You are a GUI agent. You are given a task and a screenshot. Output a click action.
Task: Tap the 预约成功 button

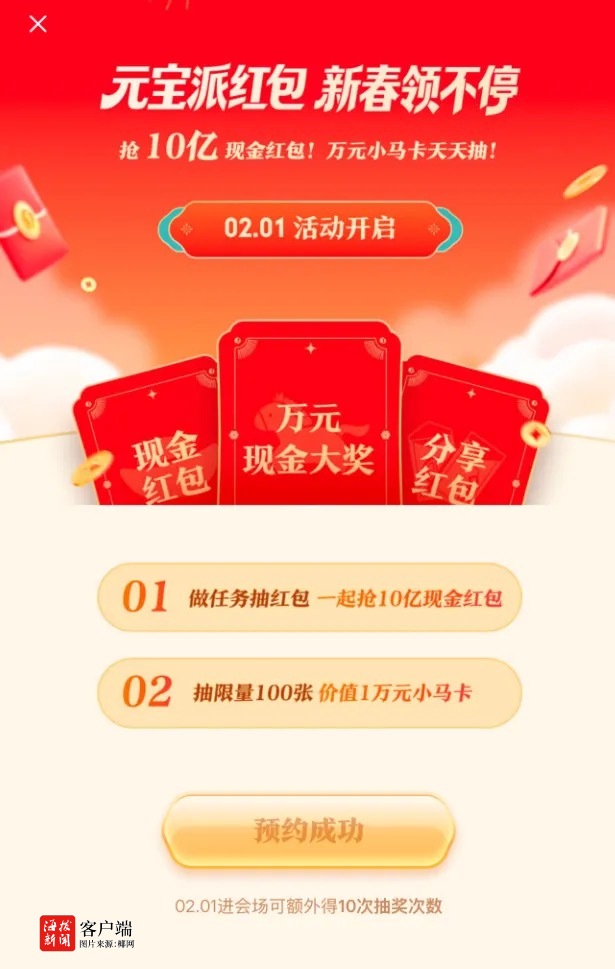(x=308, y=831)
